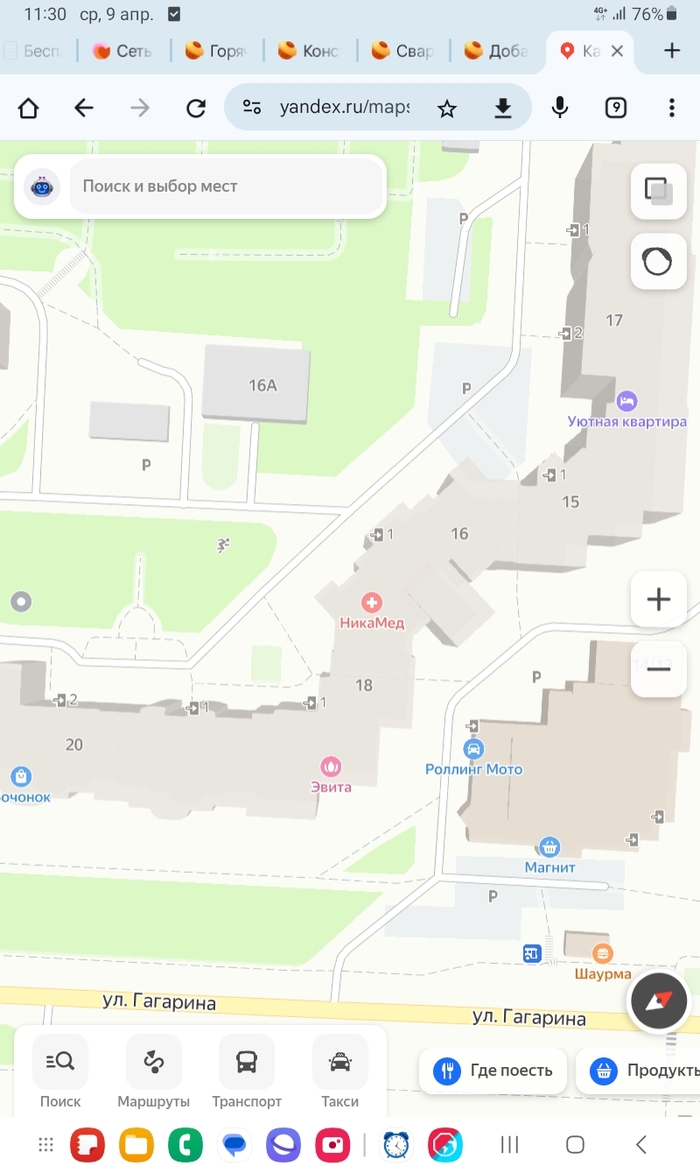Tap the НикаМед clinic marker
Screen dimensions: 700x1173
pos(372,603)
